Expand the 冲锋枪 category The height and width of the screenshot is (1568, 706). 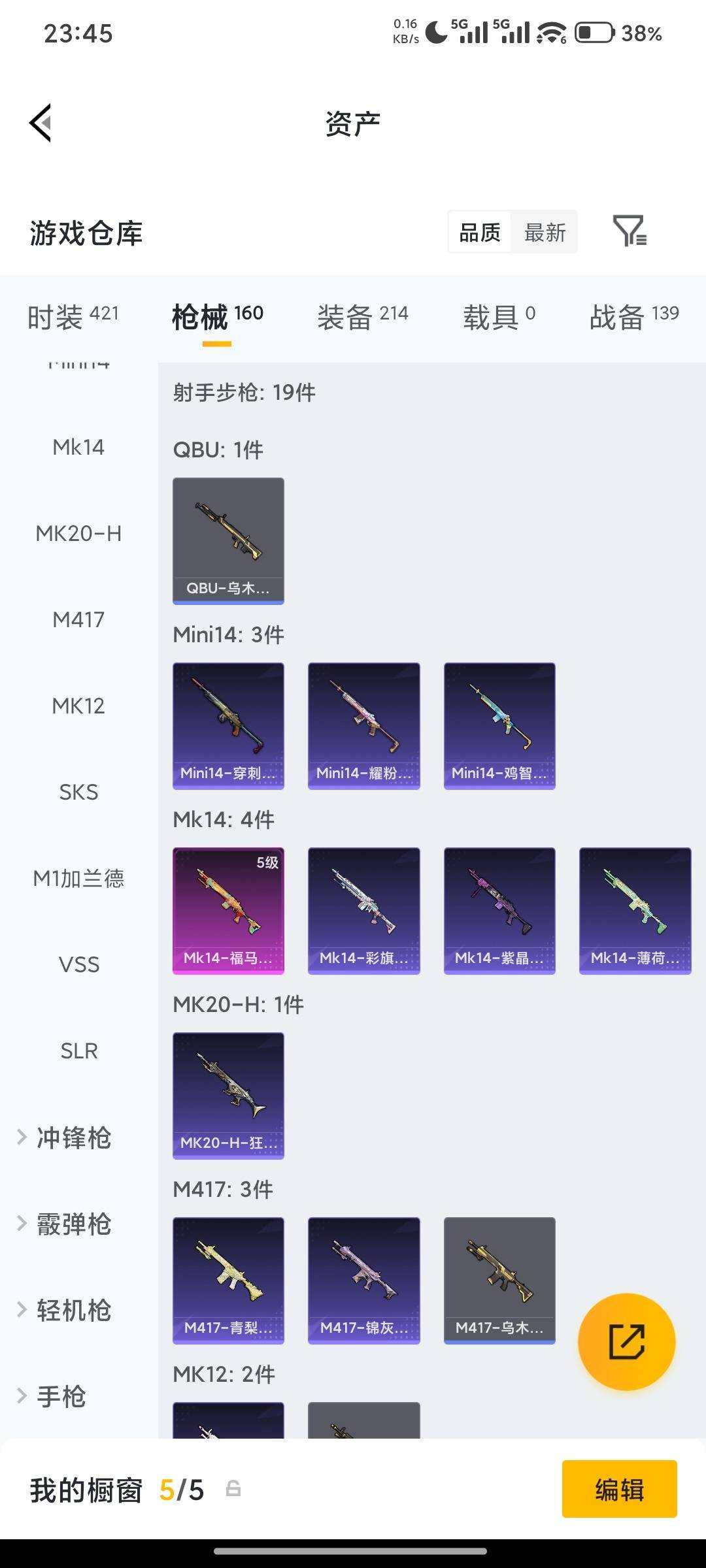[x=64, y=1137]
